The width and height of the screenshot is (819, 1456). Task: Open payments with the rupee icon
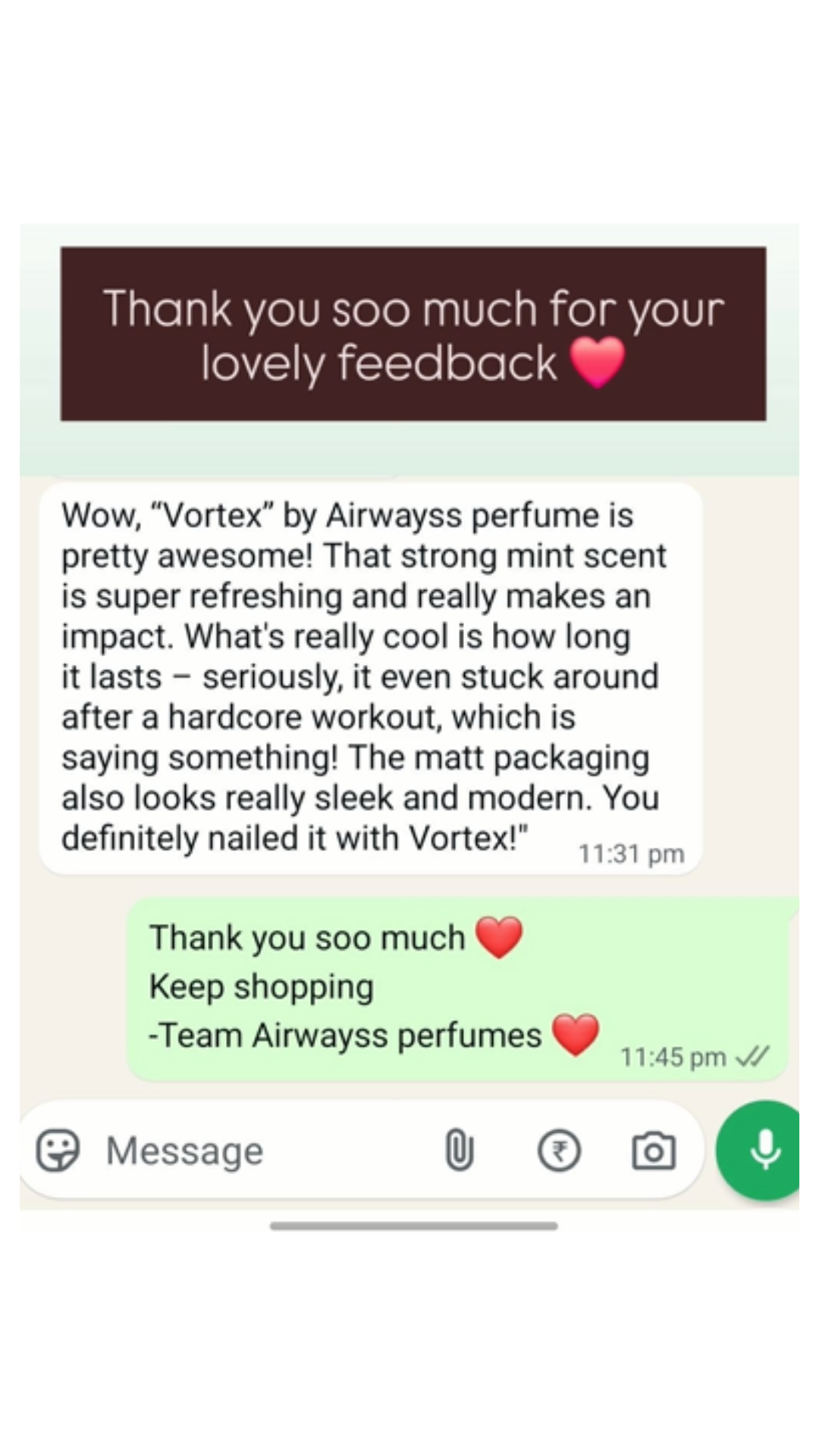(560, 1150)
